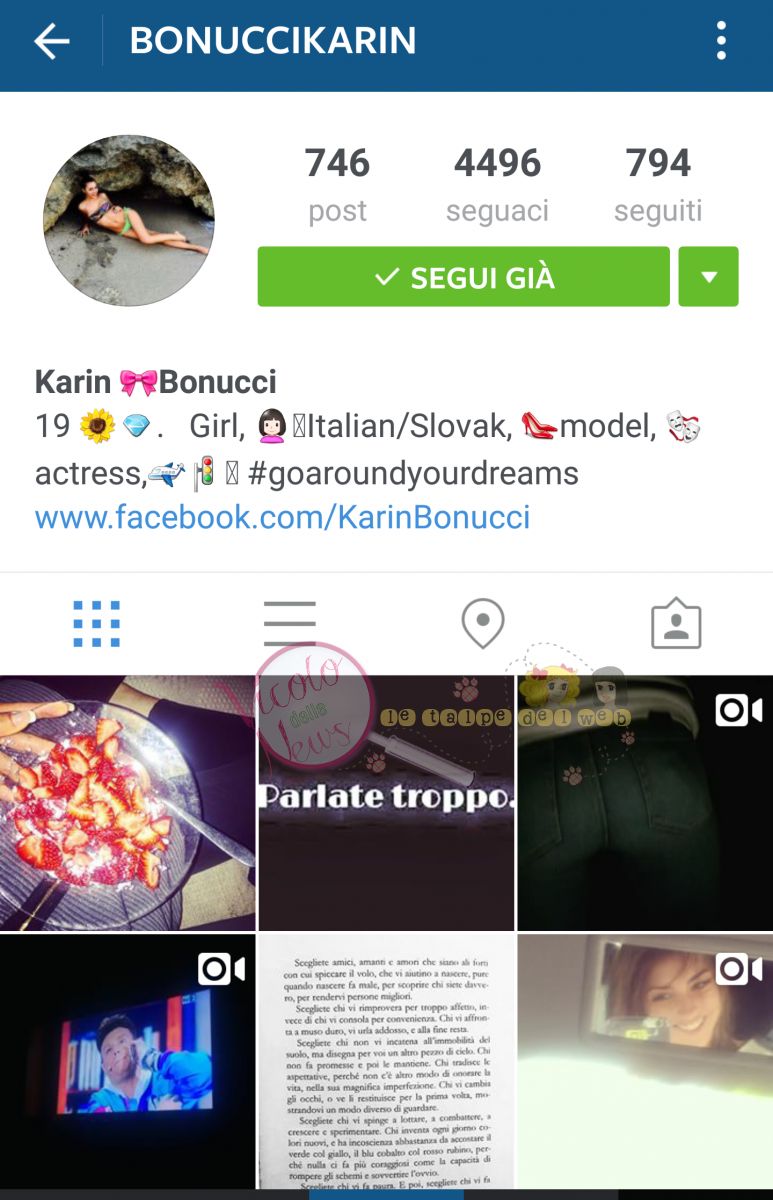Show the tagged photos tab
The image size is (773, 1200).
point(676,624)
